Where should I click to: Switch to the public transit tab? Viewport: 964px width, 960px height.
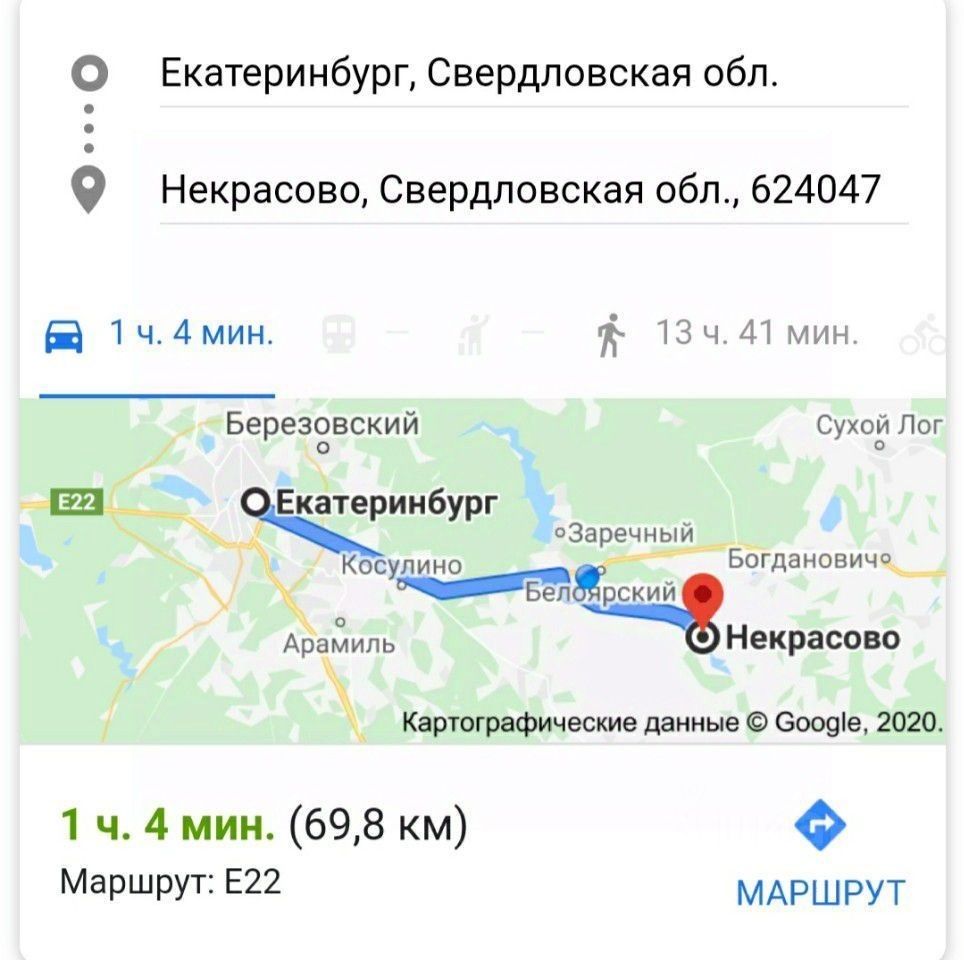click(341, 333)
